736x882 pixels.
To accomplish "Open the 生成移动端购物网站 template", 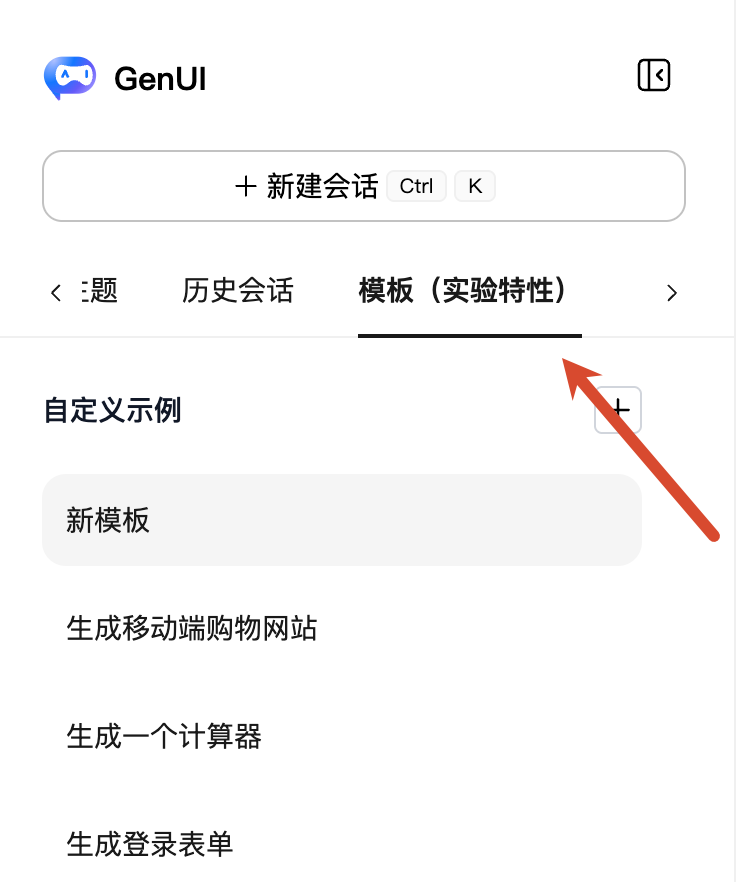I will pos(191,629).
